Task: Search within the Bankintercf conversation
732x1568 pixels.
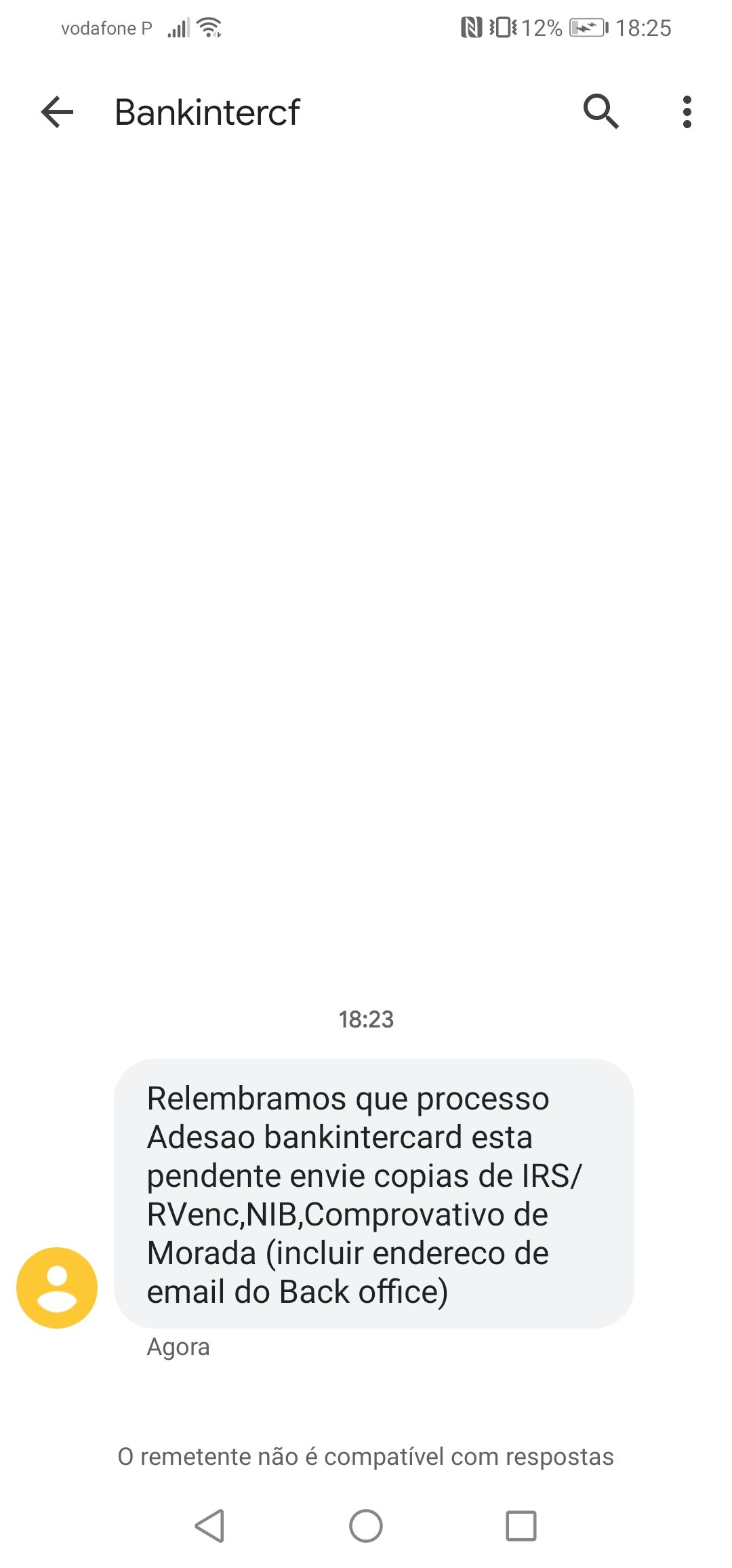Action: coord(601,112)
